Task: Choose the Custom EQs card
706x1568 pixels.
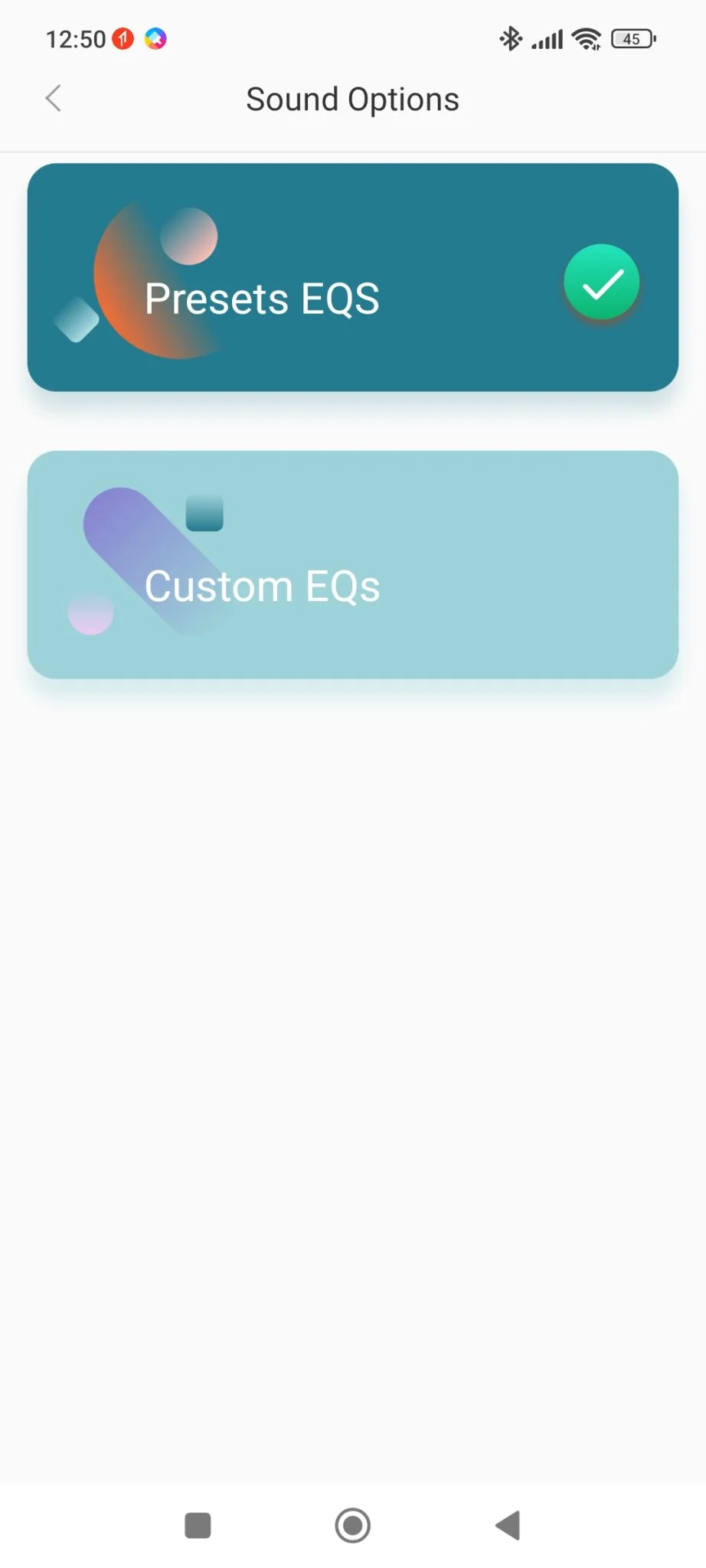Action: click(x=352, y=564)
